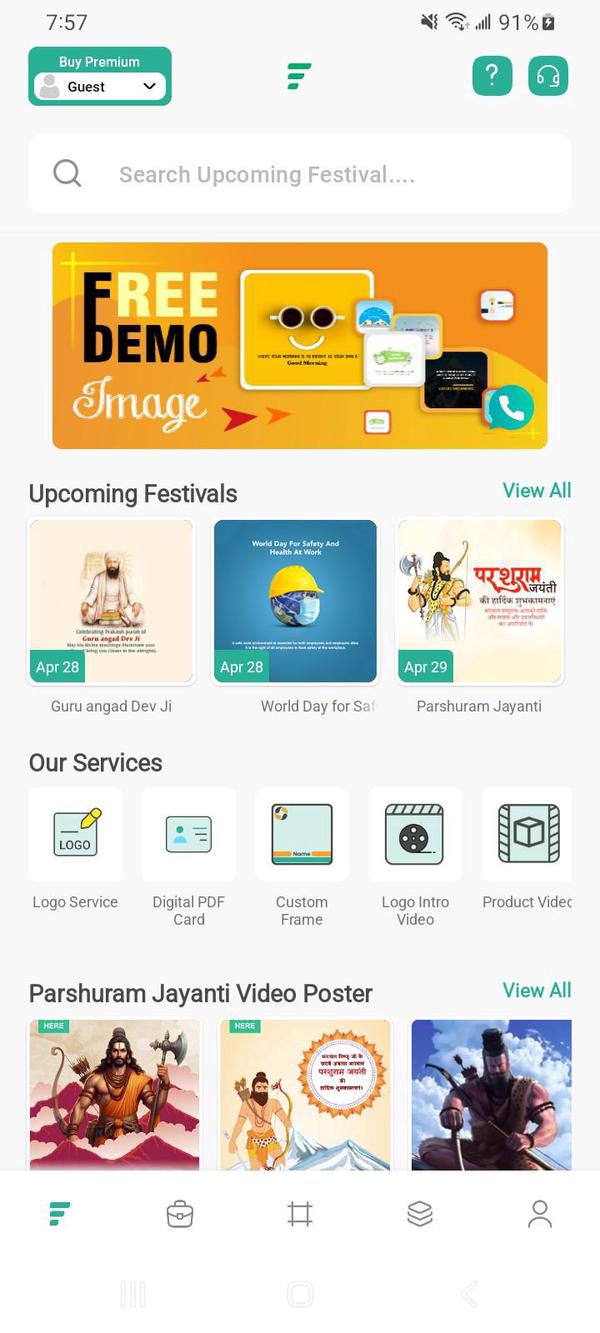Viewport: 600px width, 1333px height.
Task: Open customer support headset icon
Action: pos(547,76)
